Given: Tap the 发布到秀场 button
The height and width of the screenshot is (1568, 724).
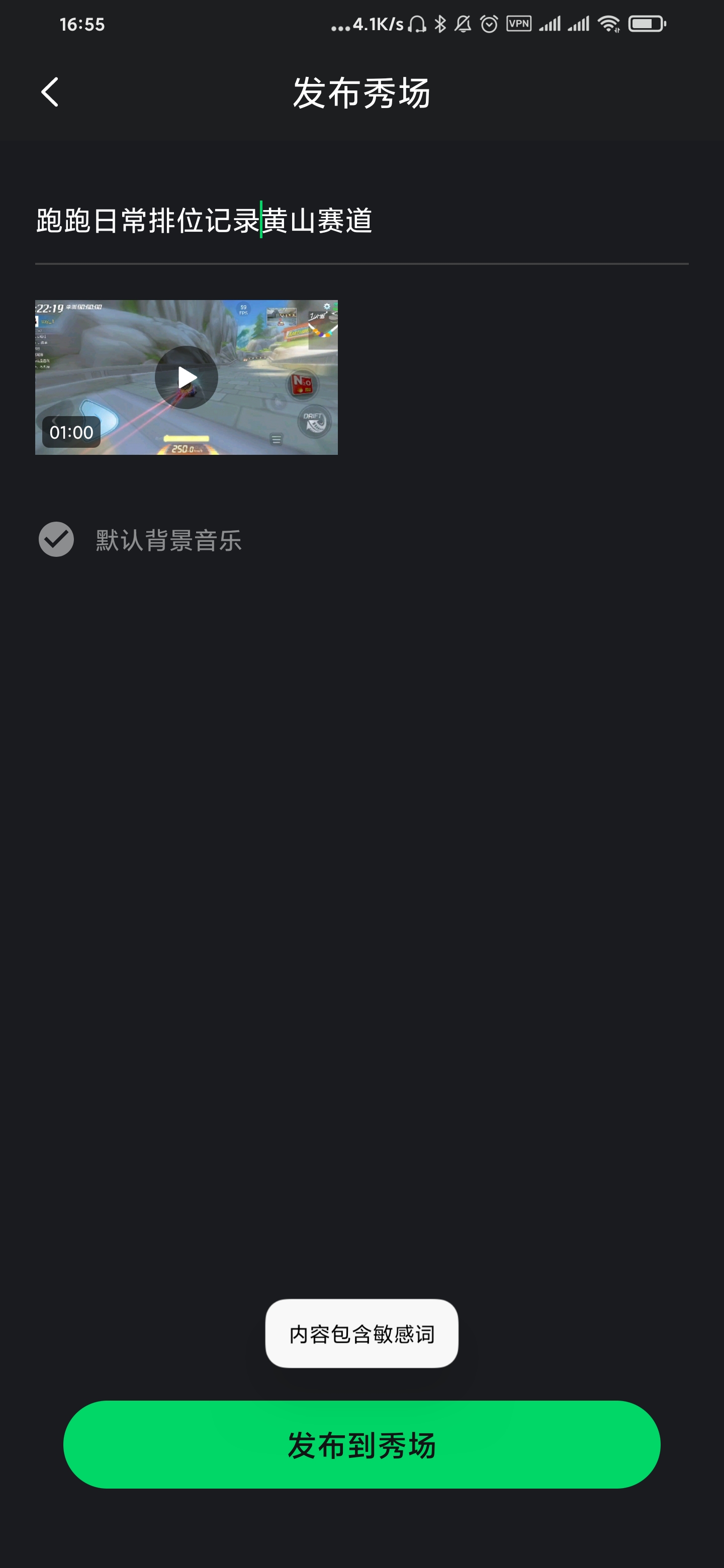Looking at the screenshot, I should tap(361, 1444).
